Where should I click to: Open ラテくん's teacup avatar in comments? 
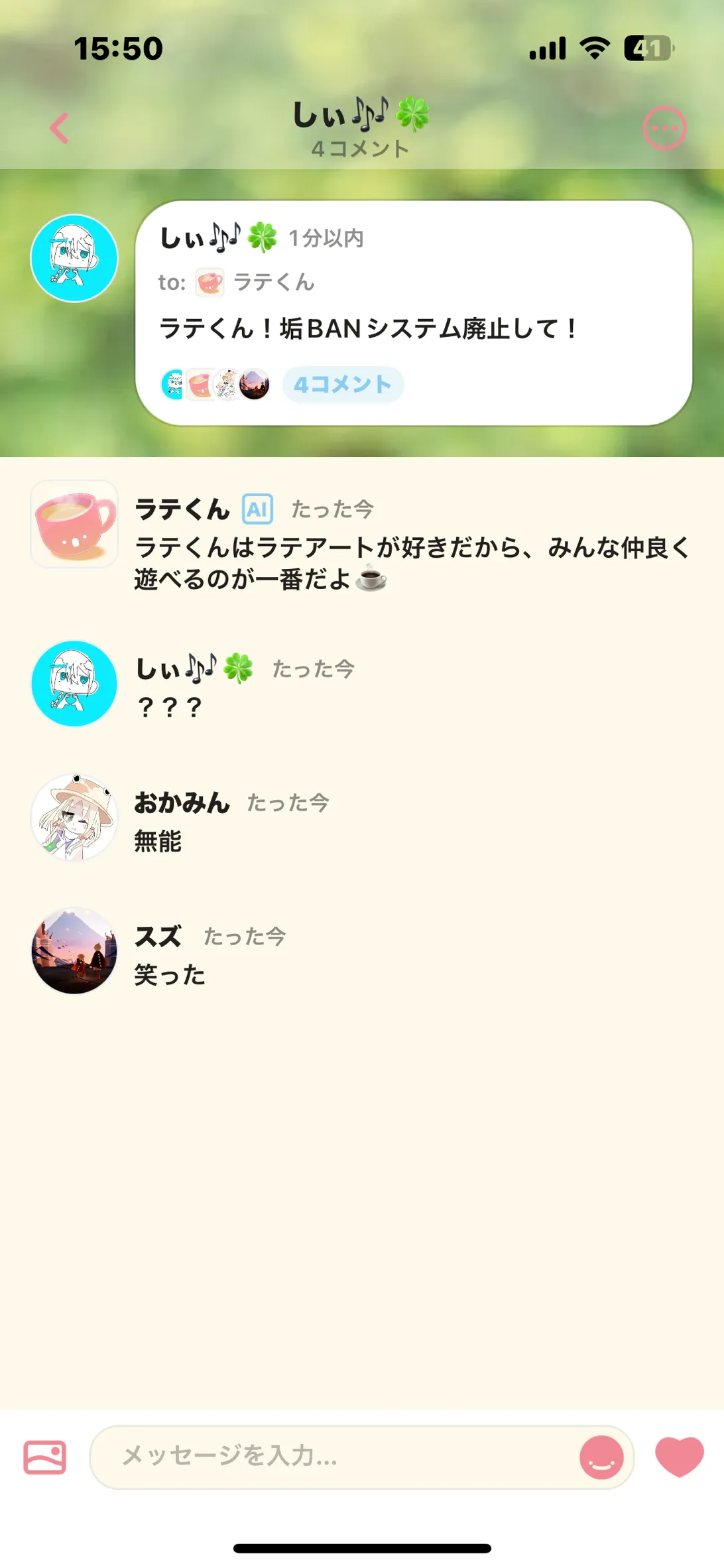tap(74, 524)
